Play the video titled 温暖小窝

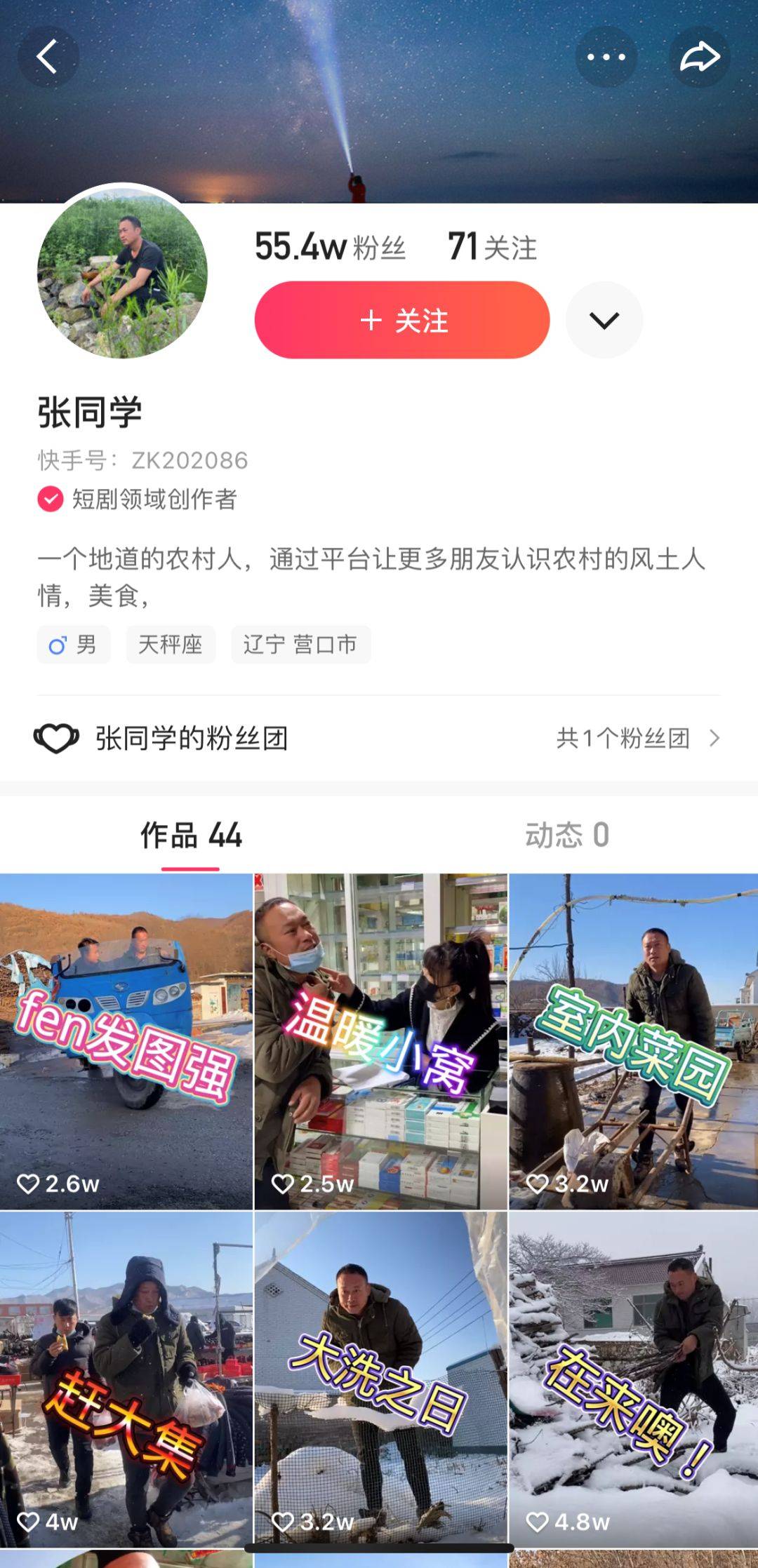click(380, 1041)
